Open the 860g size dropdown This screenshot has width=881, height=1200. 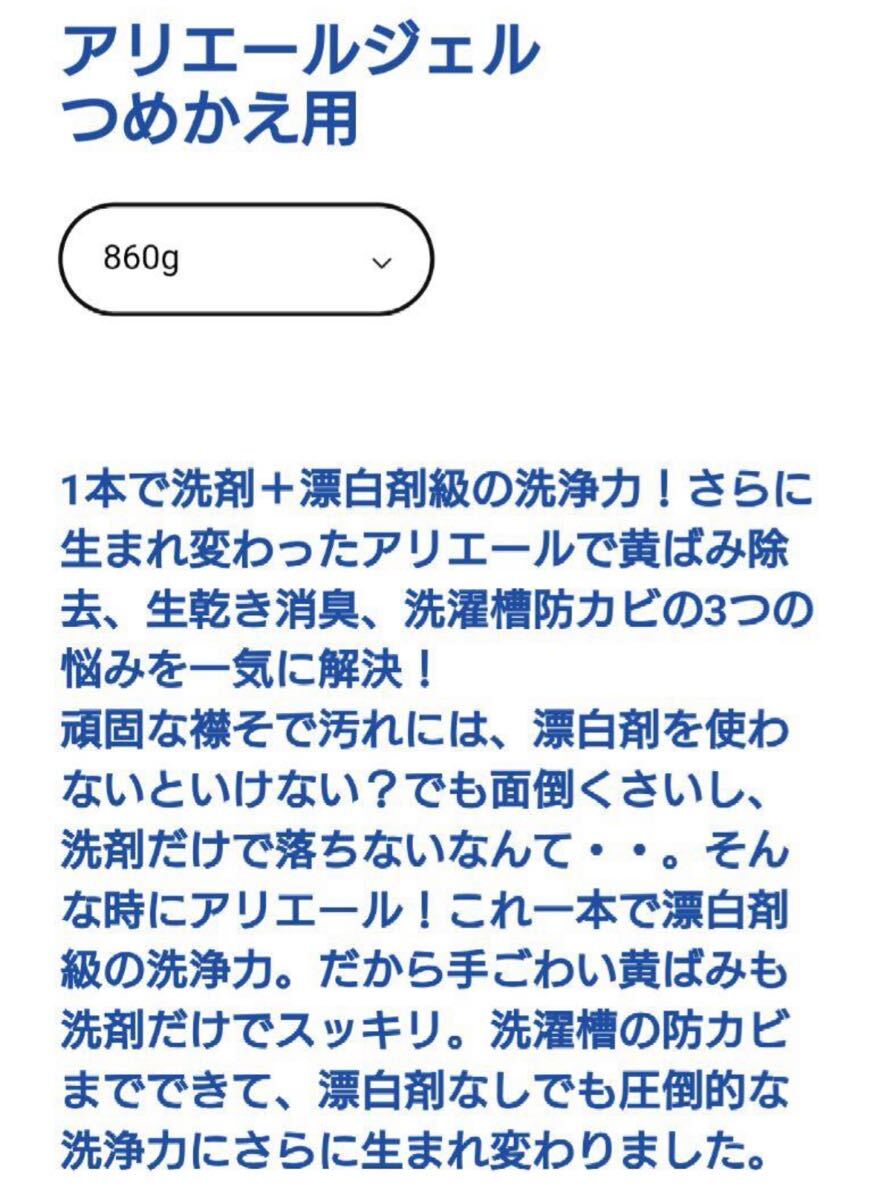tap(246, 260)
